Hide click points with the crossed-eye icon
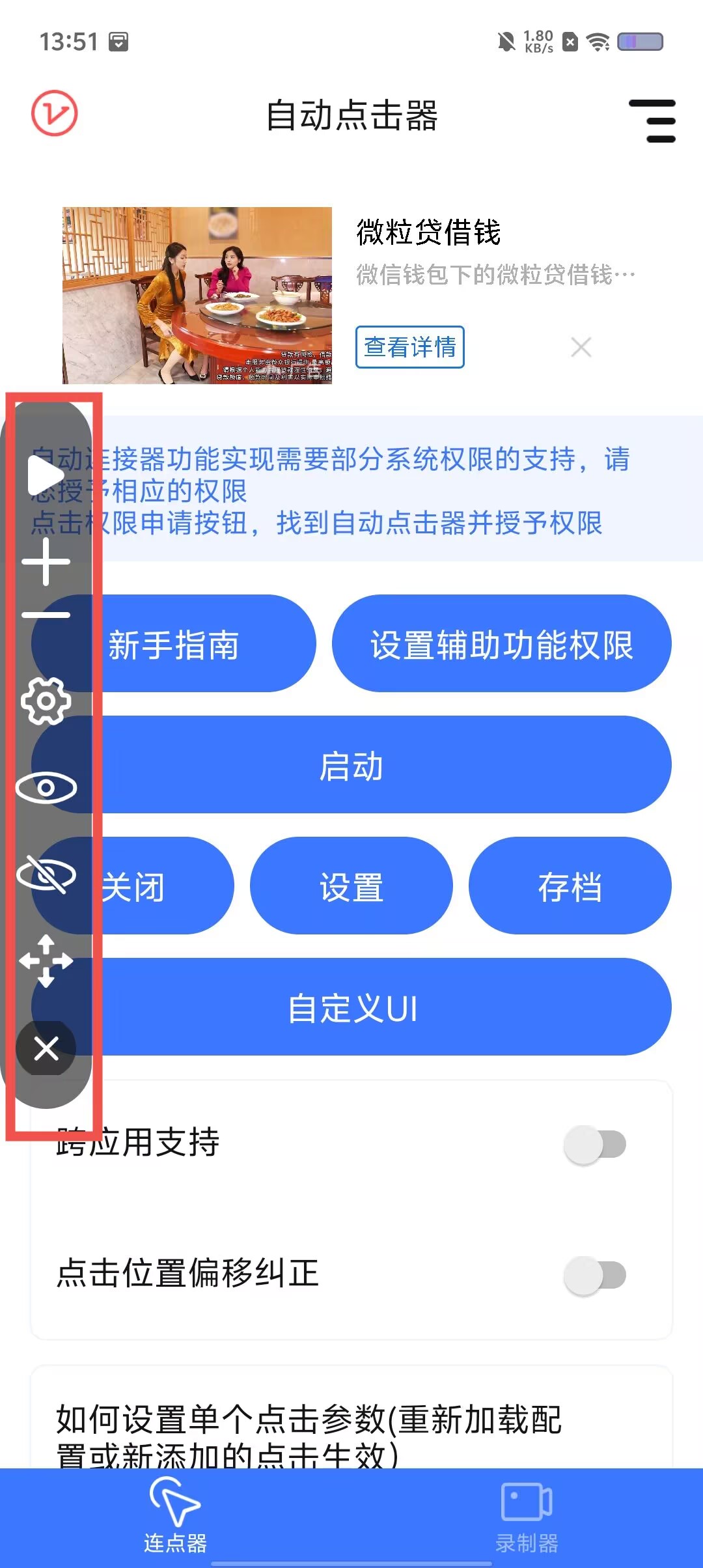The image size is (703, 1568). pos(46,875)
